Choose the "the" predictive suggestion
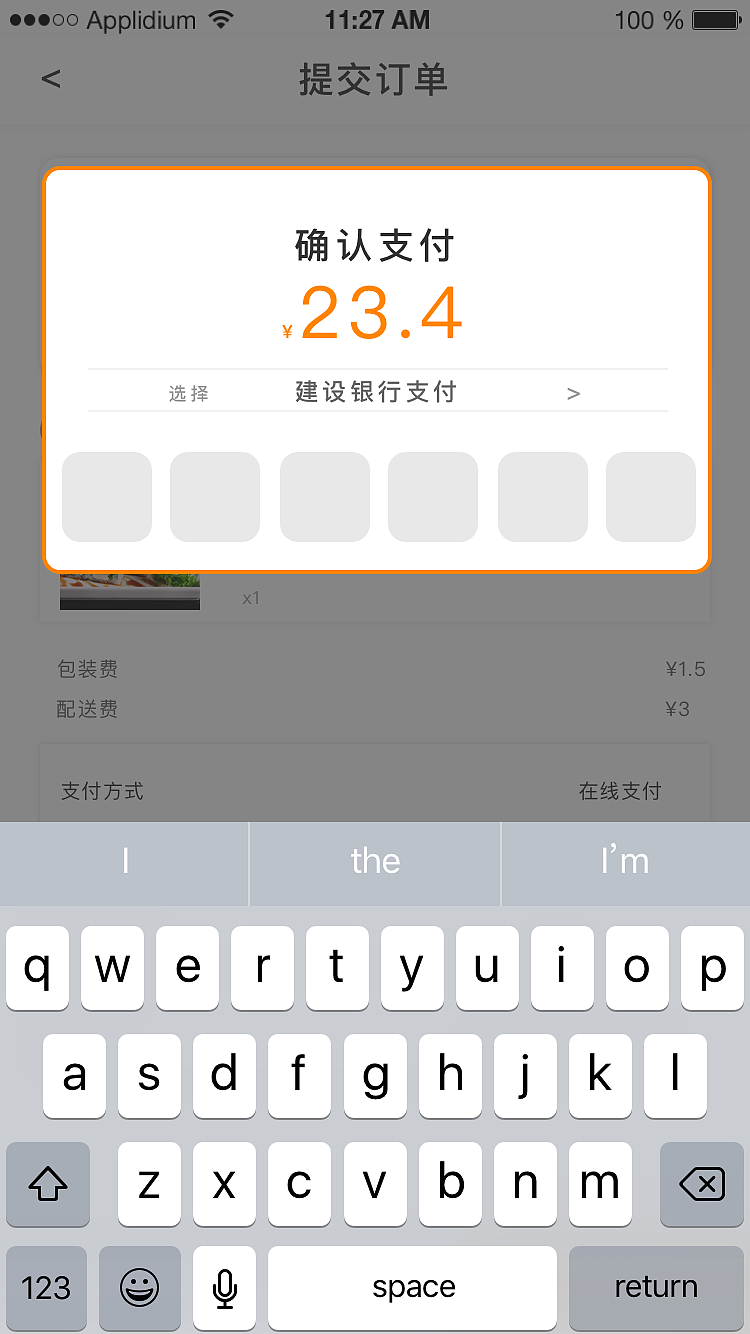Screen dimensions: 750x1334 coord(374,862)
